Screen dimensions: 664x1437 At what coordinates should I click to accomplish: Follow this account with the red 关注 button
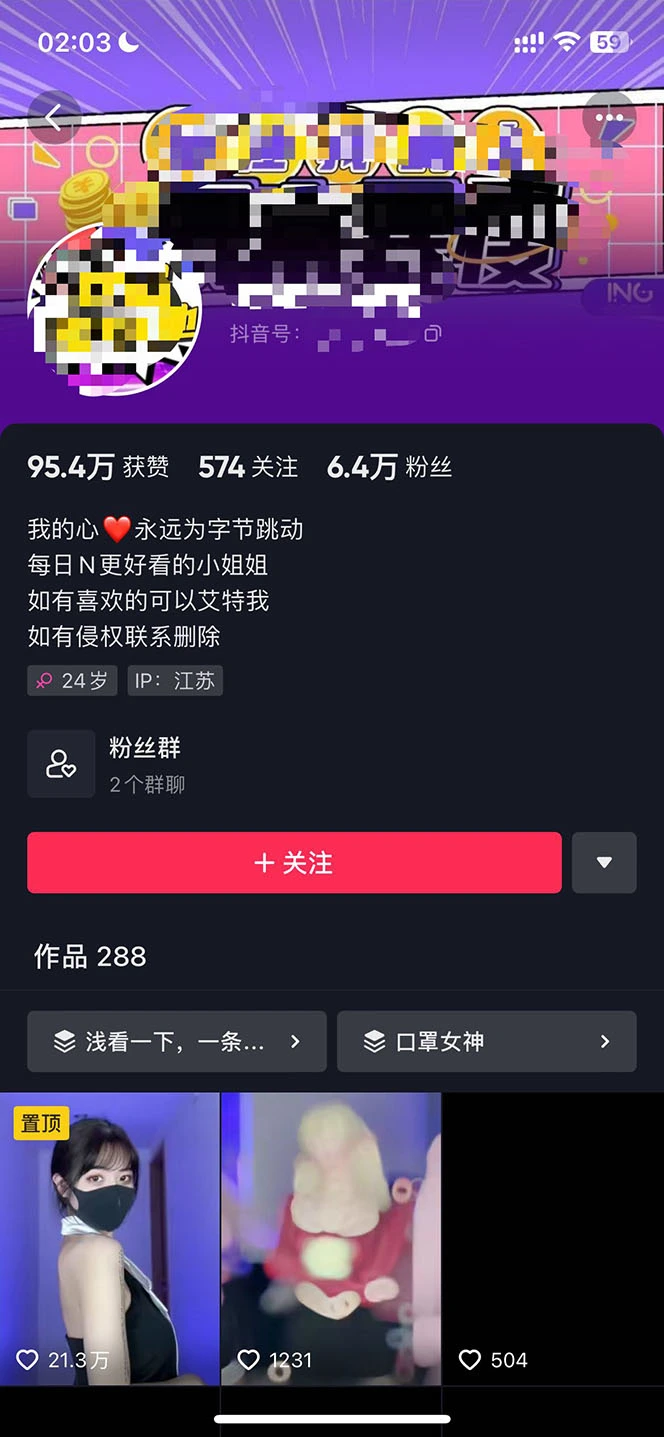[x=294, y=862]
